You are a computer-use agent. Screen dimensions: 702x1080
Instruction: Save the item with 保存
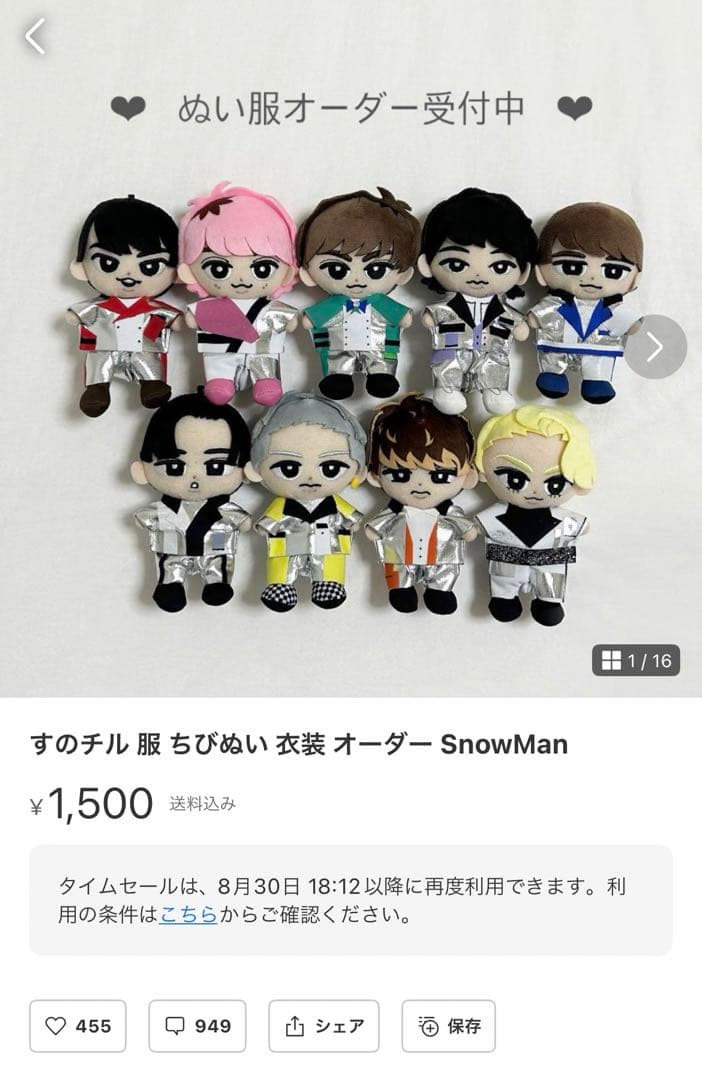coord(449,1026)
